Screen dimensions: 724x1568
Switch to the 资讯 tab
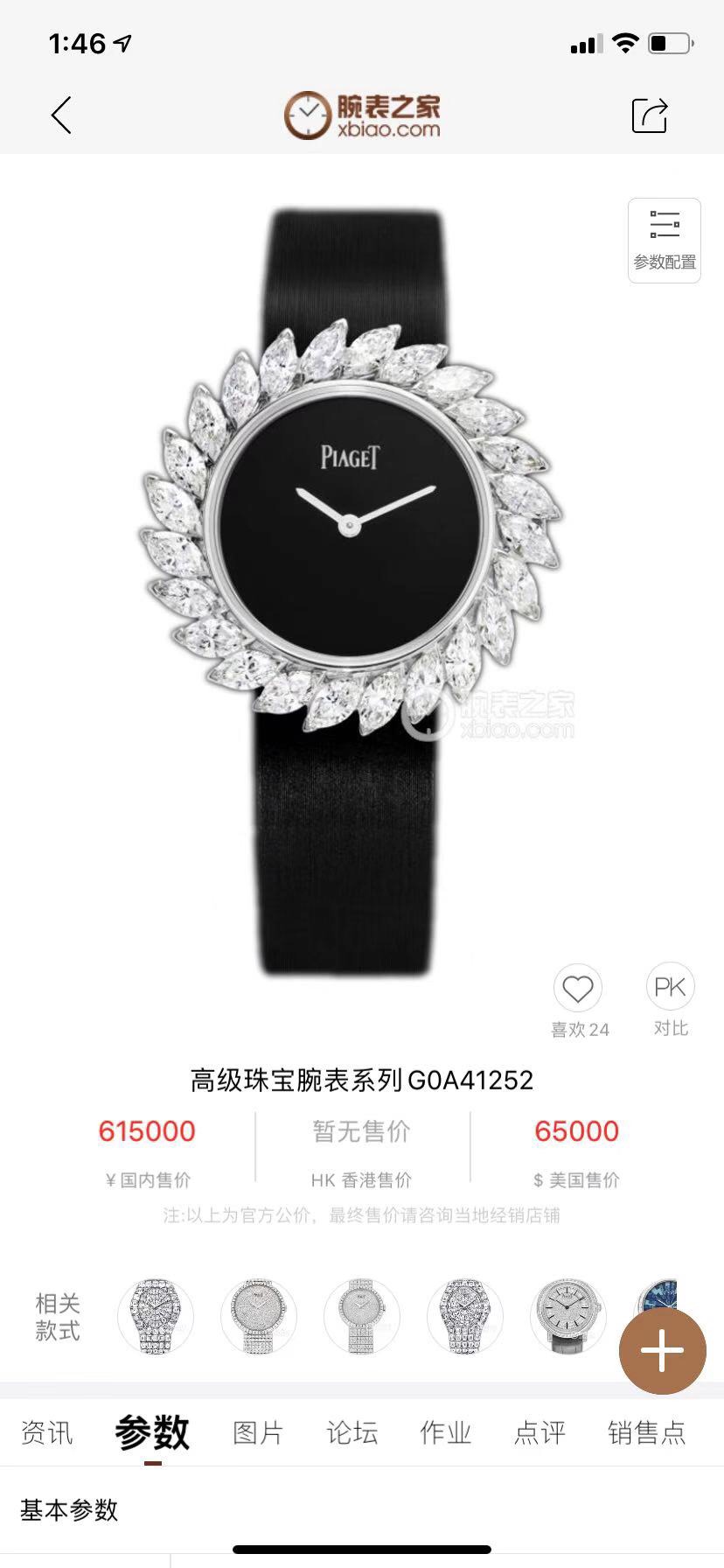tap(46, 1433)
